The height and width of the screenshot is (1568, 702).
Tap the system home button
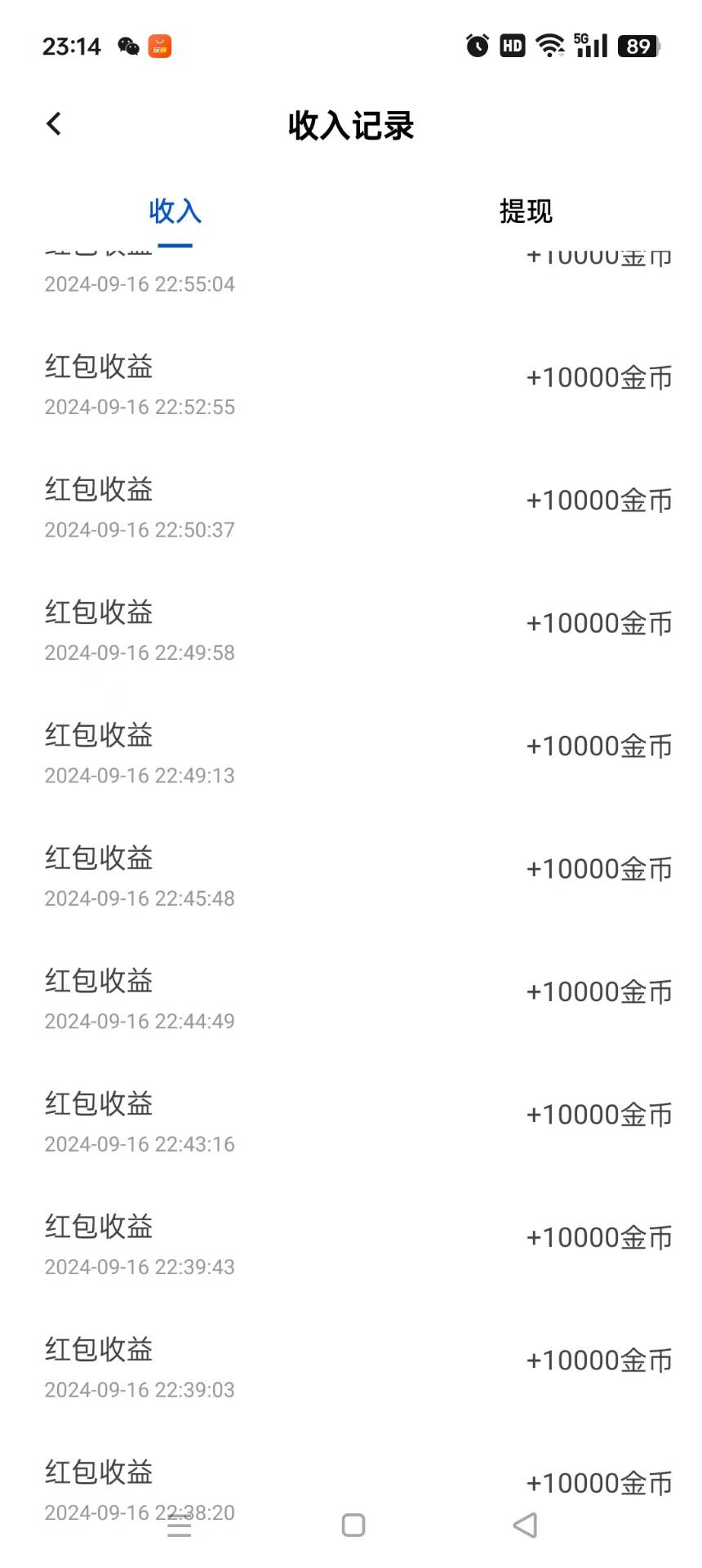pos(353,1525)
